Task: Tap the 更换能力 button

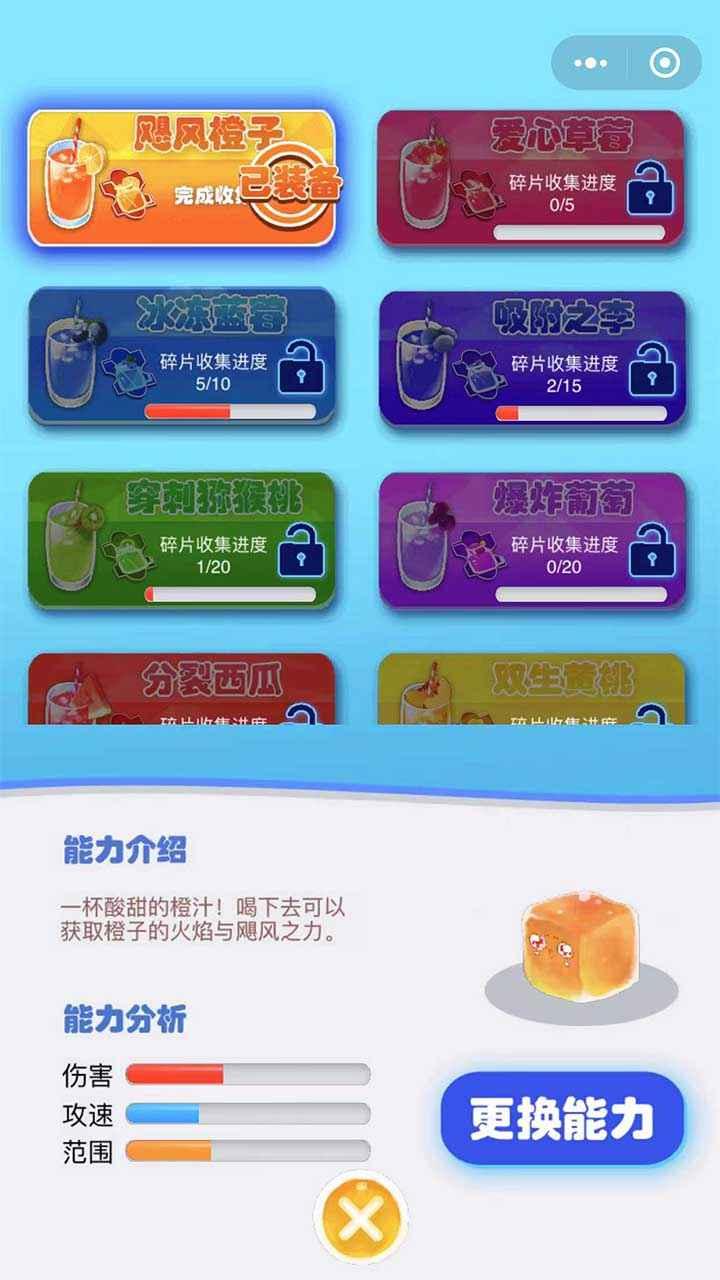Action: 562,1119
